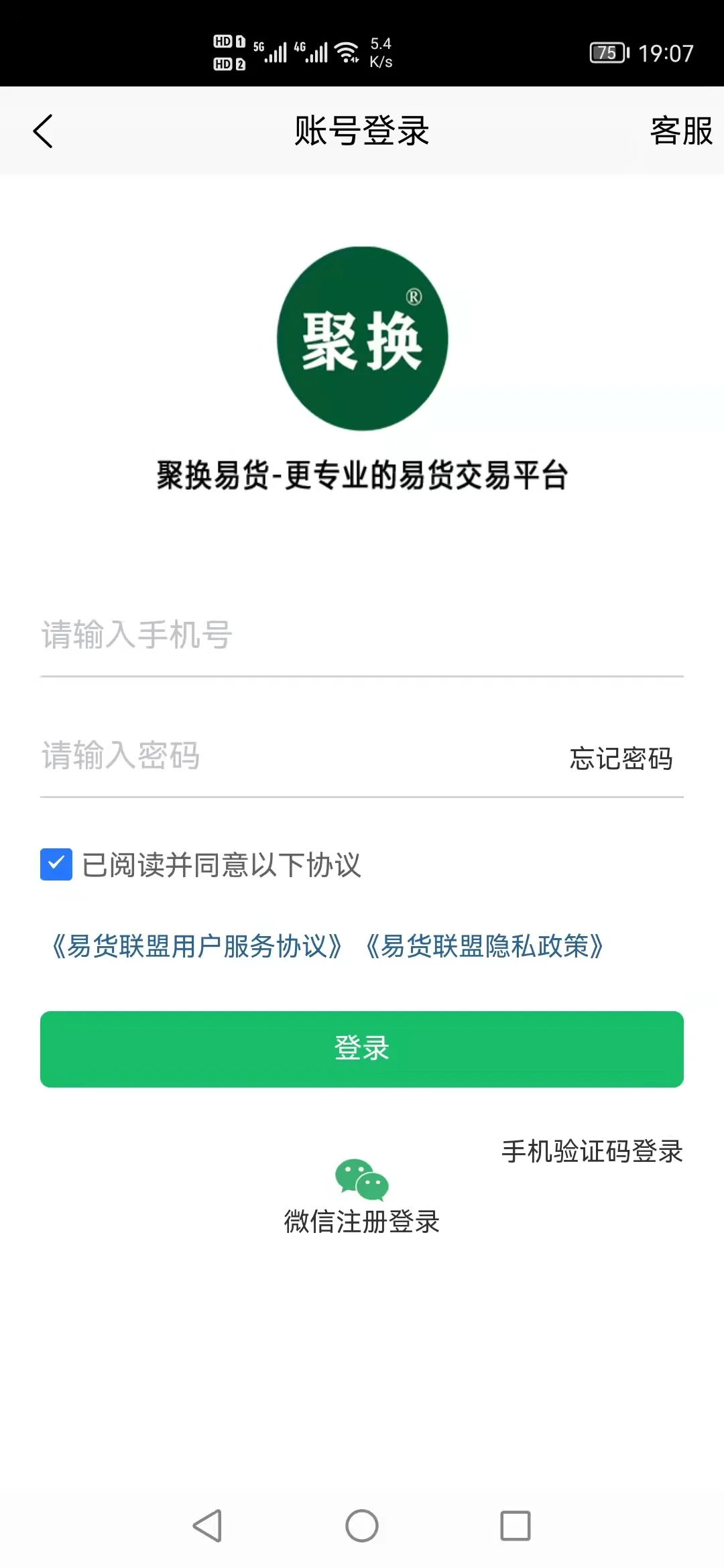This screenshot has height=1568, width=724.
Task: Tap the back arrow on the login page
Action: pyautogui.click(x=43, y=131)
